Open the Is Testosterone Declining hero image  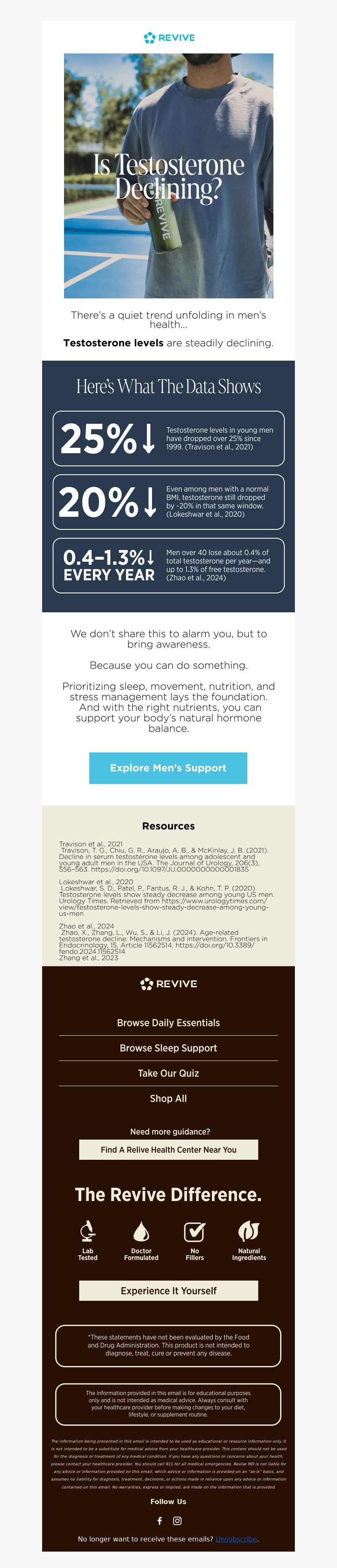[x=168, y=175]
